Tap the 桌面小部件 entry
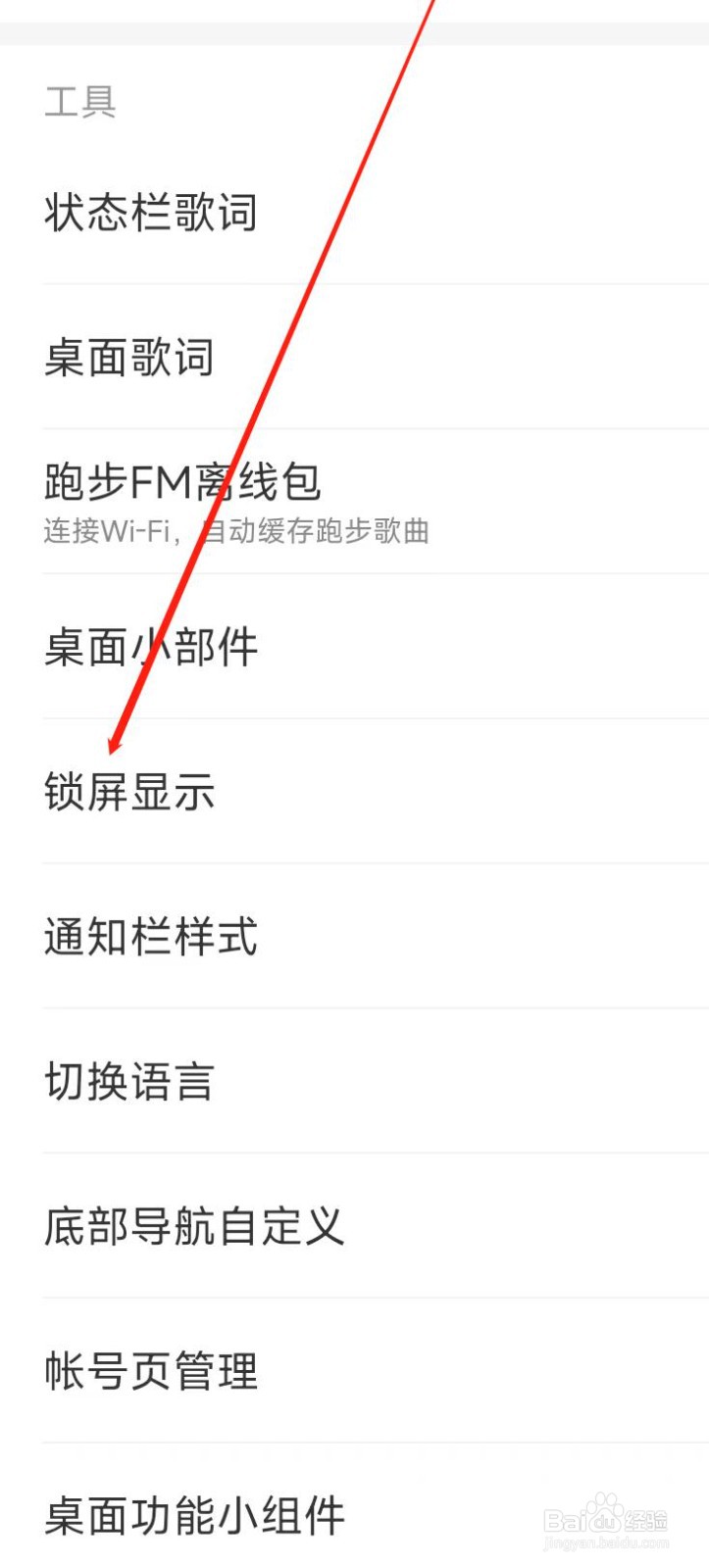The height and width of the screenshot is (1568, 709). point(150,647)
